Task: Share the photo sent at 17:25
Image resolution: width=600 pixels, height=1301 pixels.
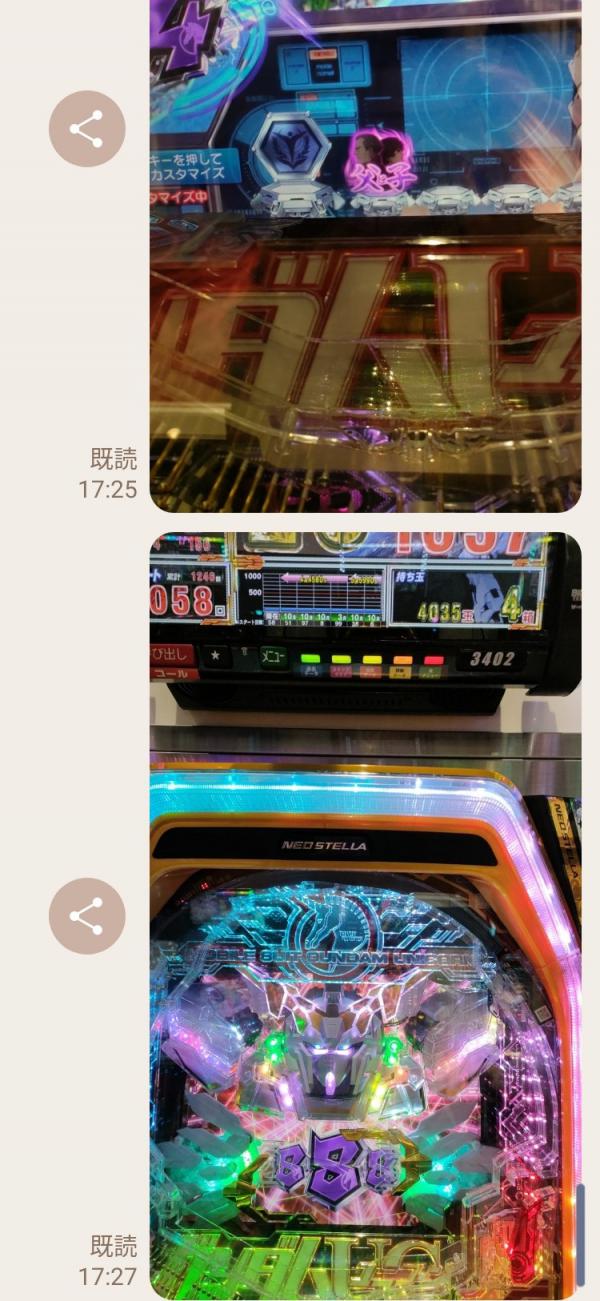Action: coord(87,129)
